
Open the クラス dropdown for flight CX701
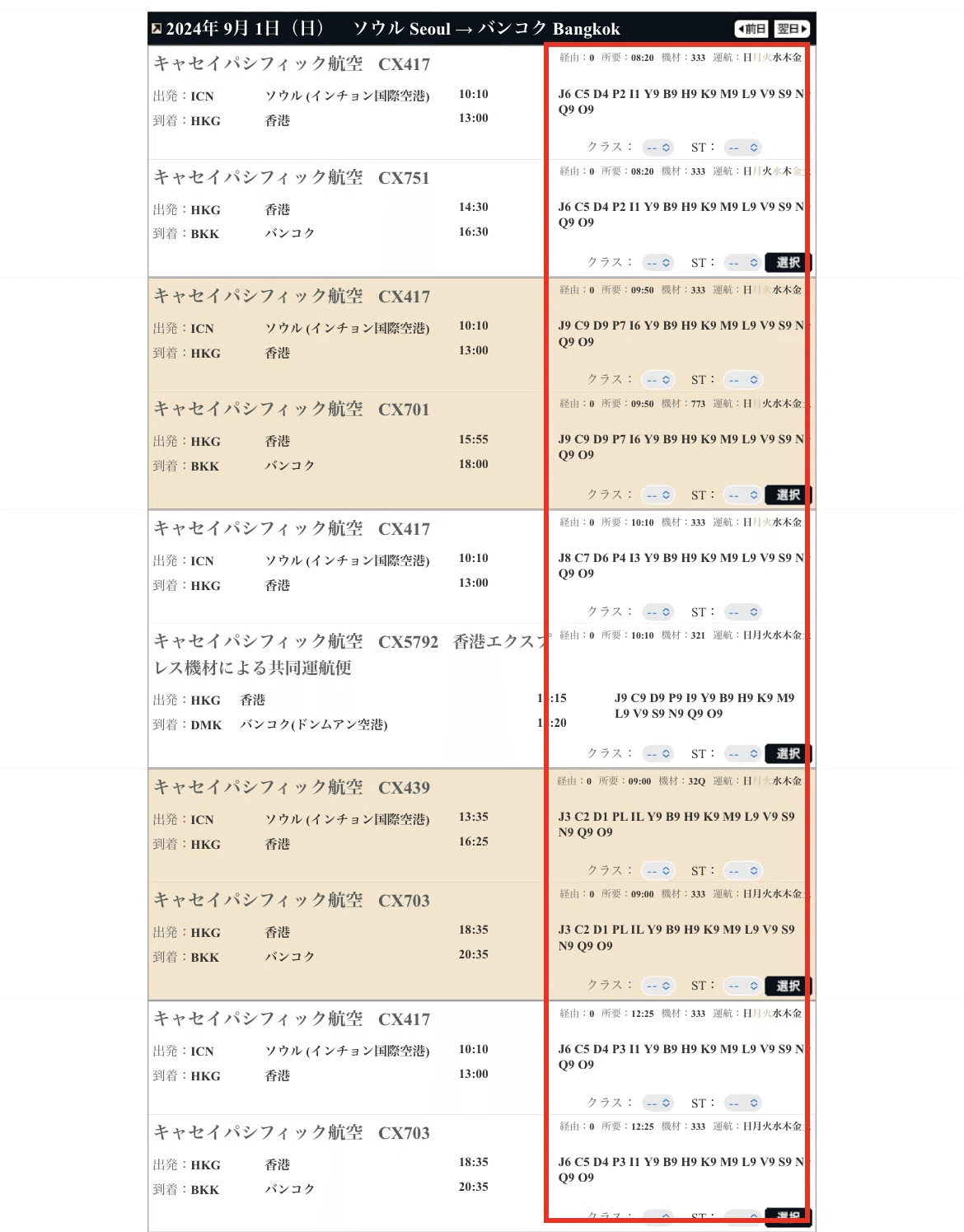pyautogui.click(x=658, y=495)
